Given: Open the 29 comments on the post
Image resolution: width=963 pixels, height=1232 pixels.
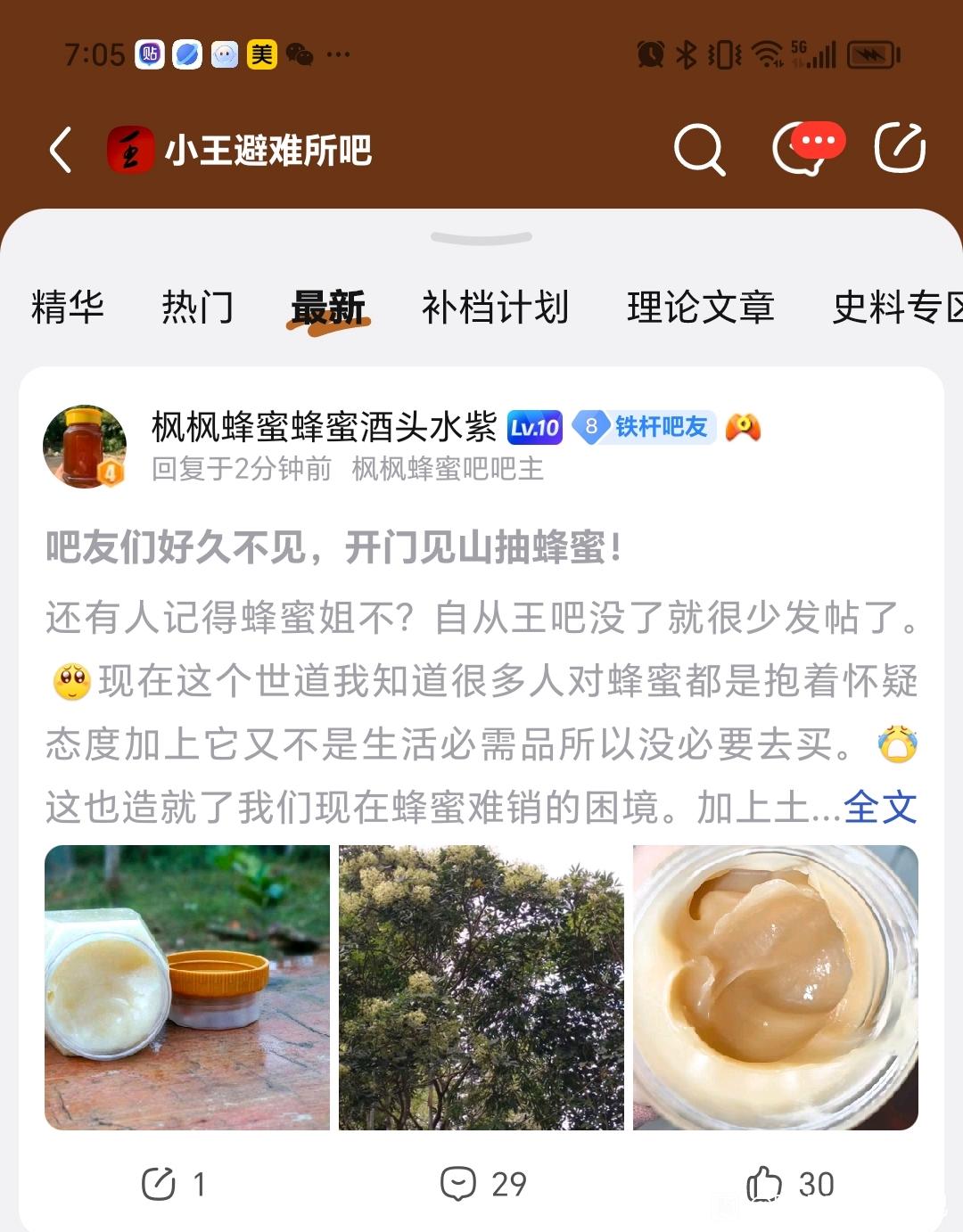Looking at the screenshot, I should 483,1184.
